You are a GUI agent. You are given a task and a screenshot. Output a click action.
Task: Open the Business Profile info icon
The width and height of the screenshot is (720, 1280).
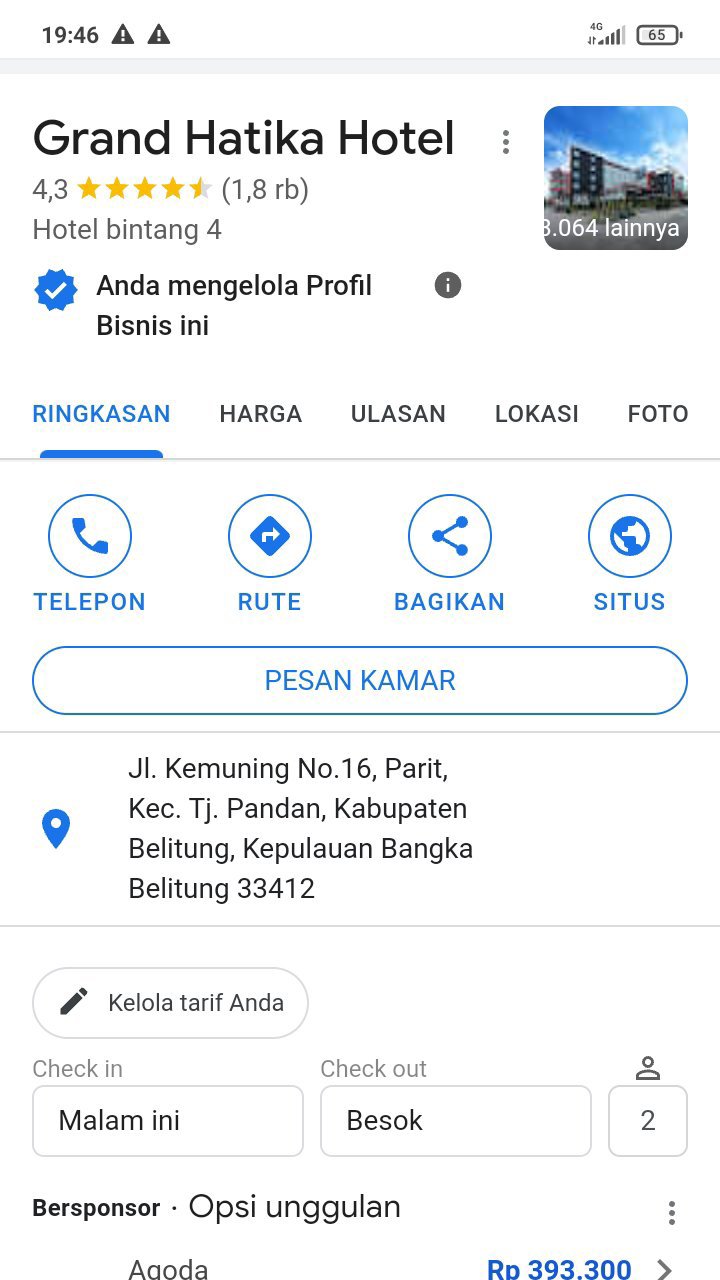point(448,286)
